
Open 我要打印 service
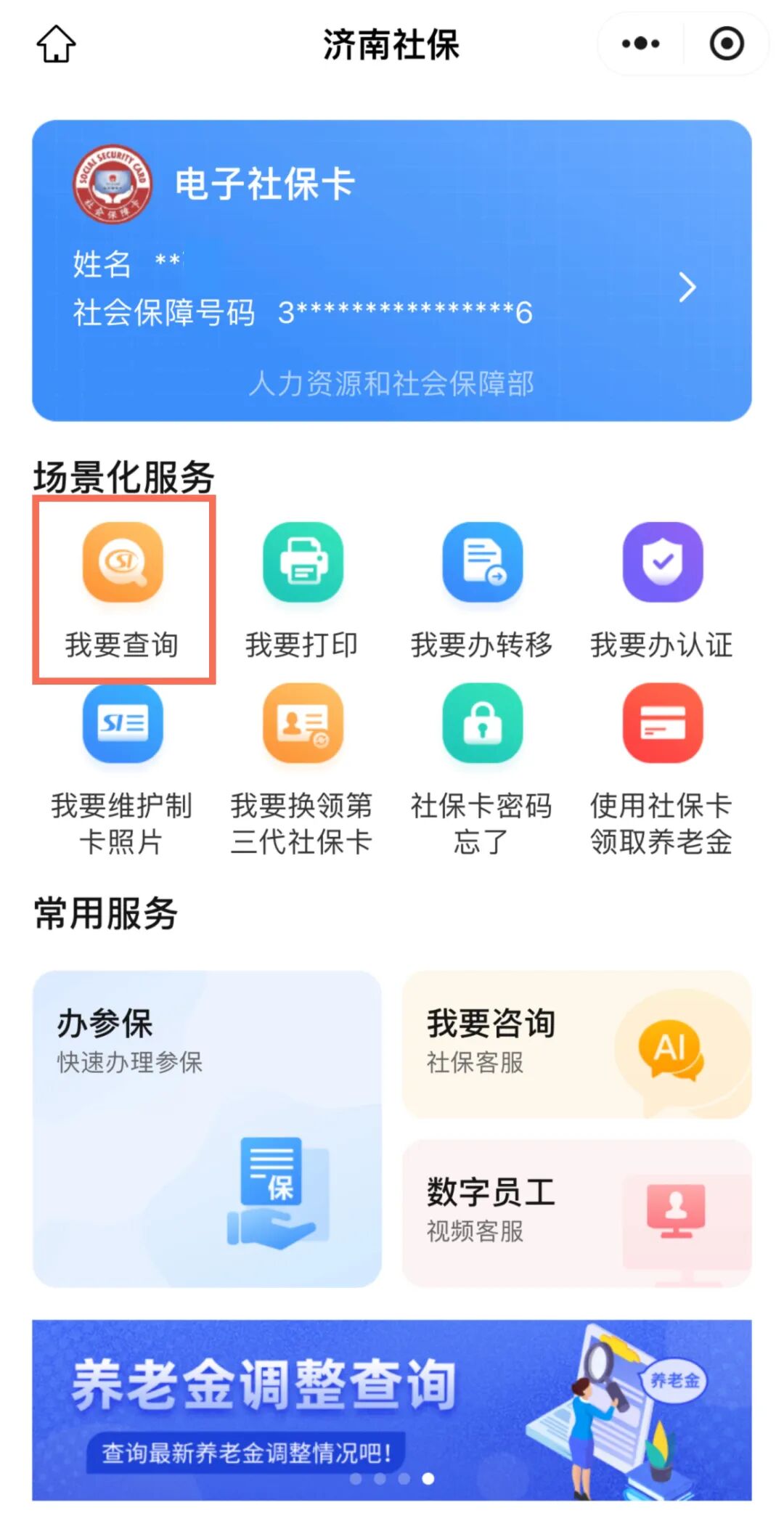point(302,590)
